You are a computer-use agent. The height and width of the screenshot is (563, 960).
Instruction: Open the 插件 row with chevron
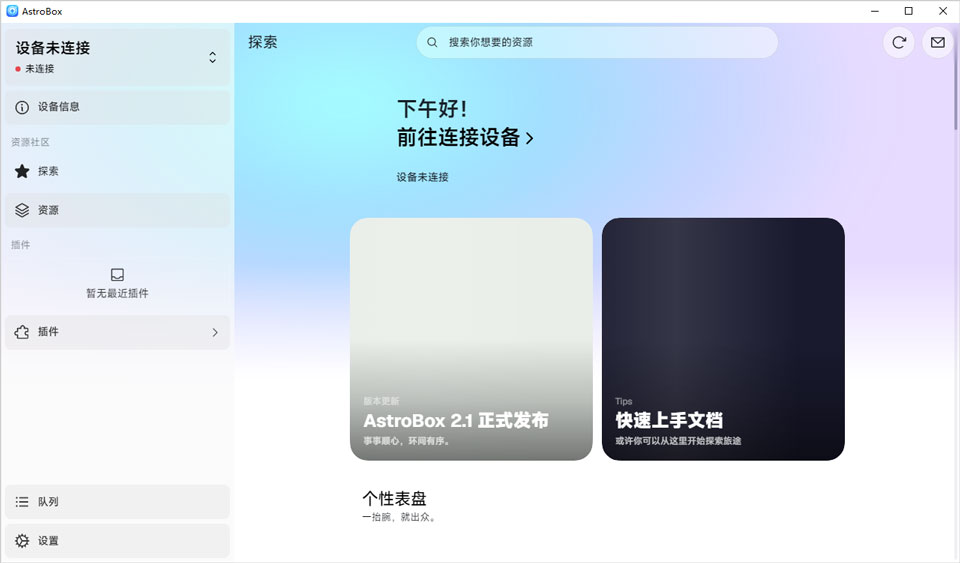(117, 332)
